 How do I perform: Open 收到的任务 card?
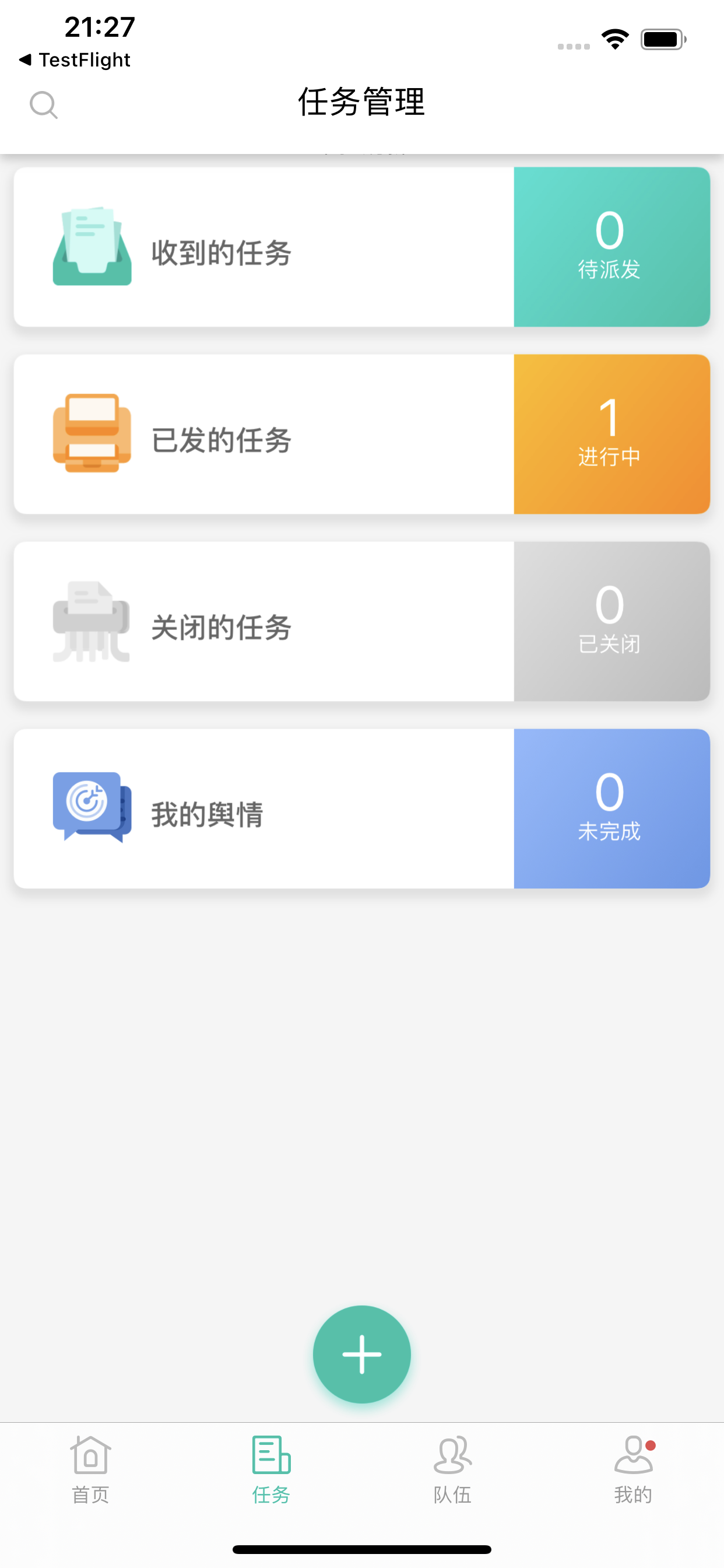click(362, 247)
